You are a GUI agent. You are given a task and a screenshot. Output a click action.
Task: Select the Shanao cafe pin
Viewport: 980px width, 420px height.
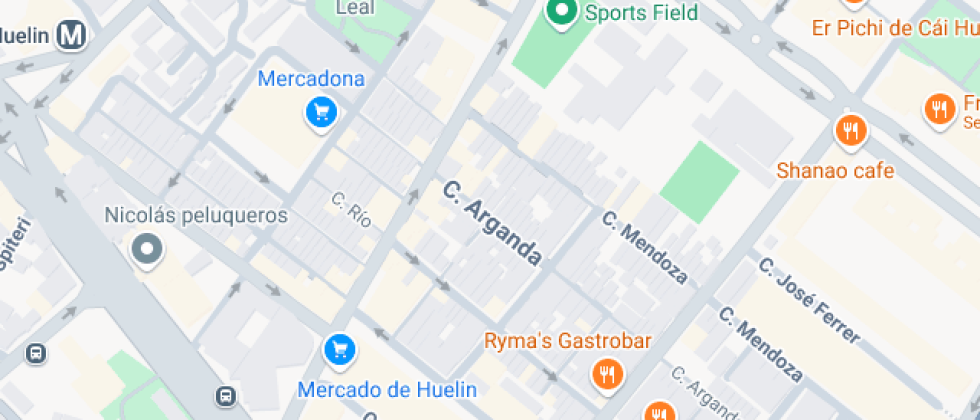[850, 132]
